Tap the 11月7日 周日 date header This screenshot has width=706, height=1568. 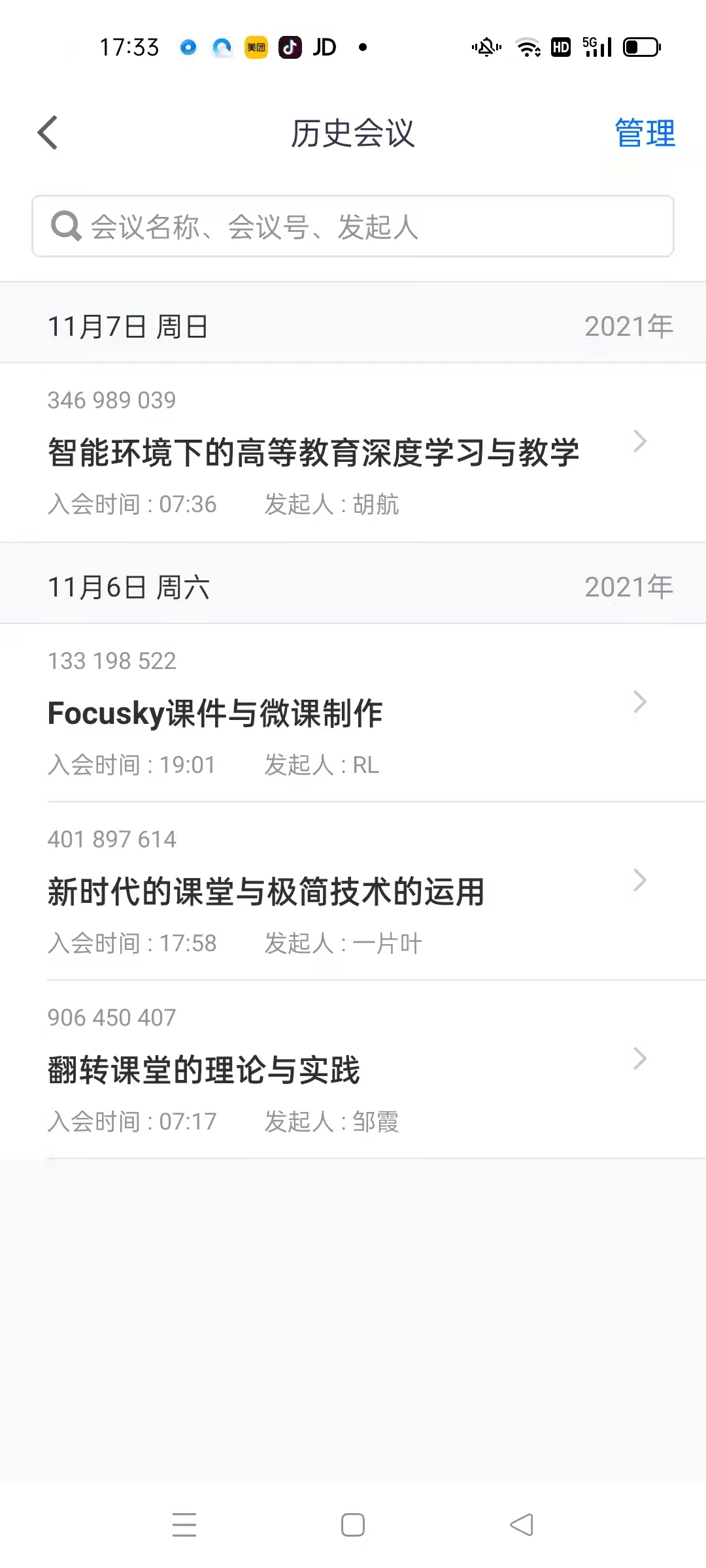(x=129, y=327)
